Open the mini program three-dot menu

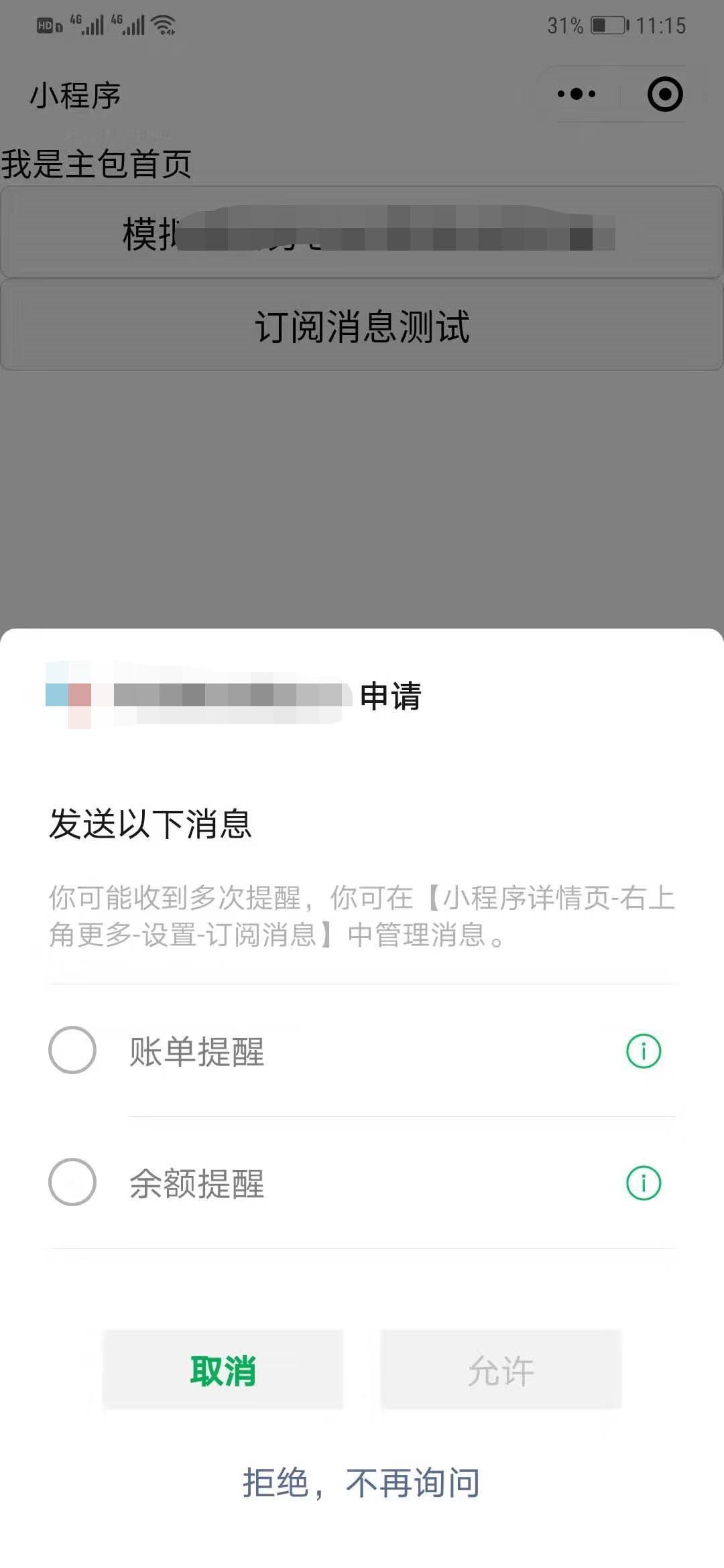point(577,94)
